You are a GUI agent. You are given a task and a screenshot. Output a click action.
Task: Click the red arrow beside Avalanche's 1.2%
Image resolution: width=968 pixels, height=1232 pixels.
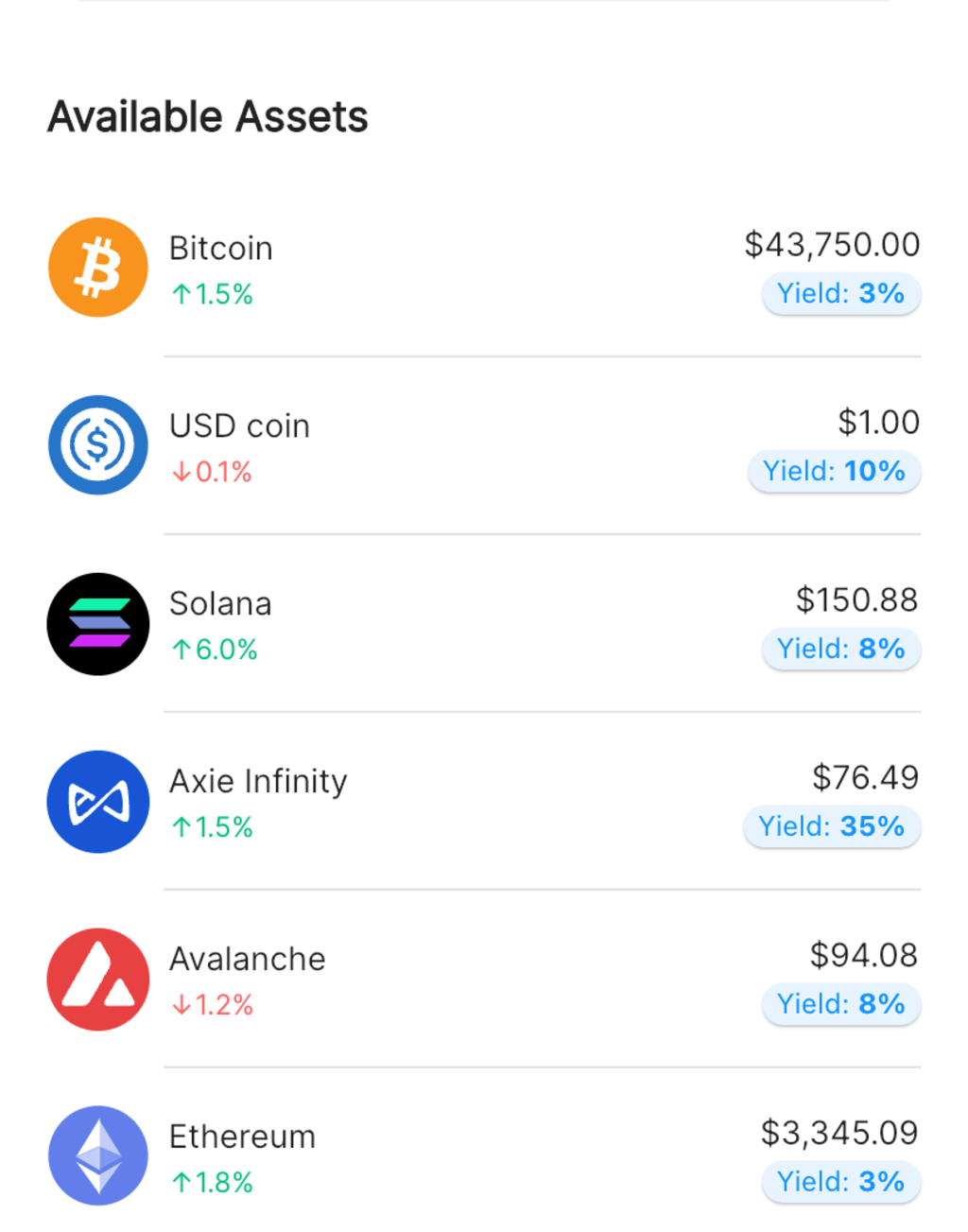[180, 1005]
